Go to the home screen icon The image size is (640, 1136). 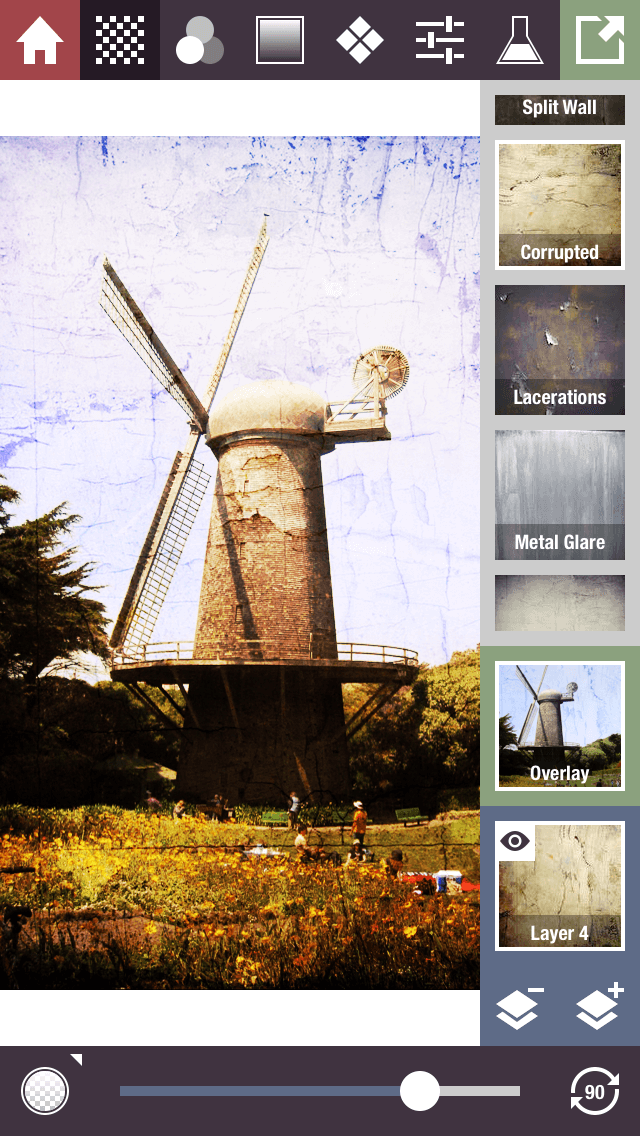click(40, 40)
